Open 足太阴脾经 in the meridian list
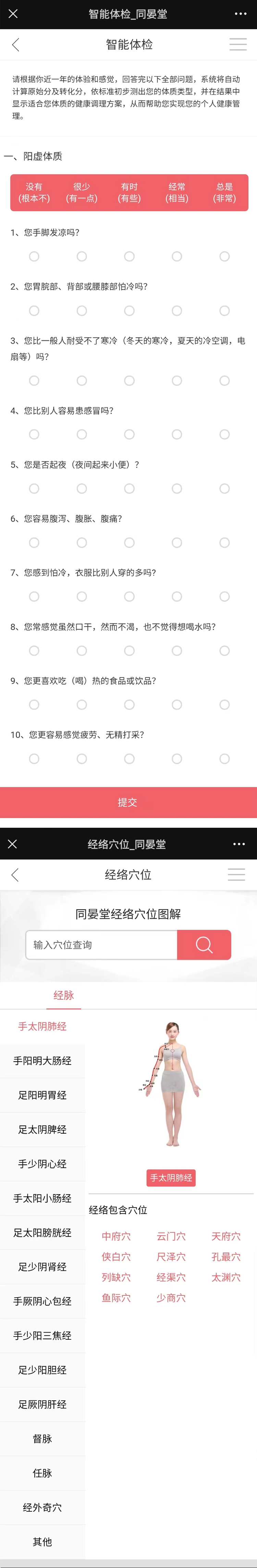257x1568 pixels. (x=42, y=1129)
